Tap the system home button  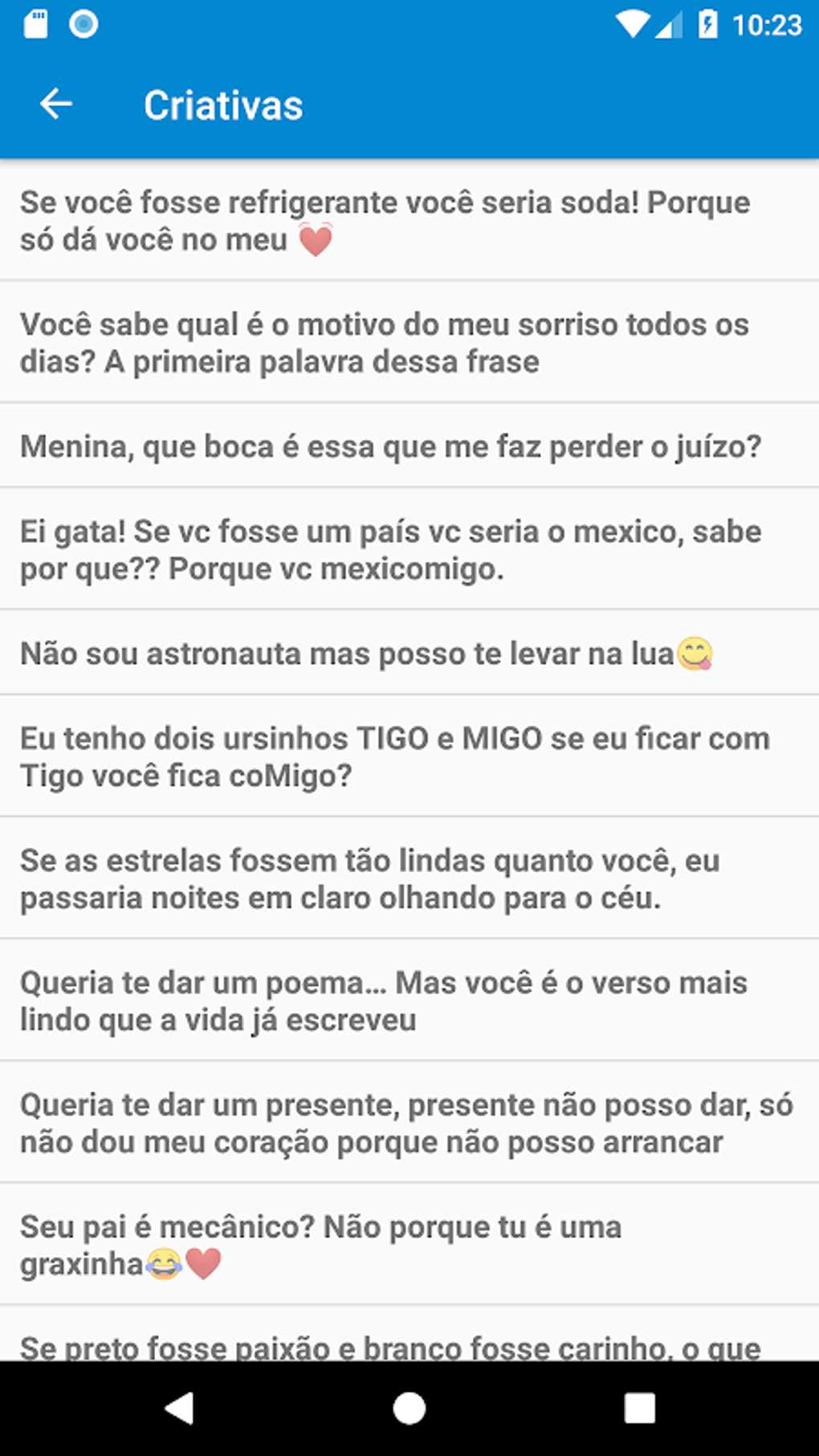click(409, 1408)
